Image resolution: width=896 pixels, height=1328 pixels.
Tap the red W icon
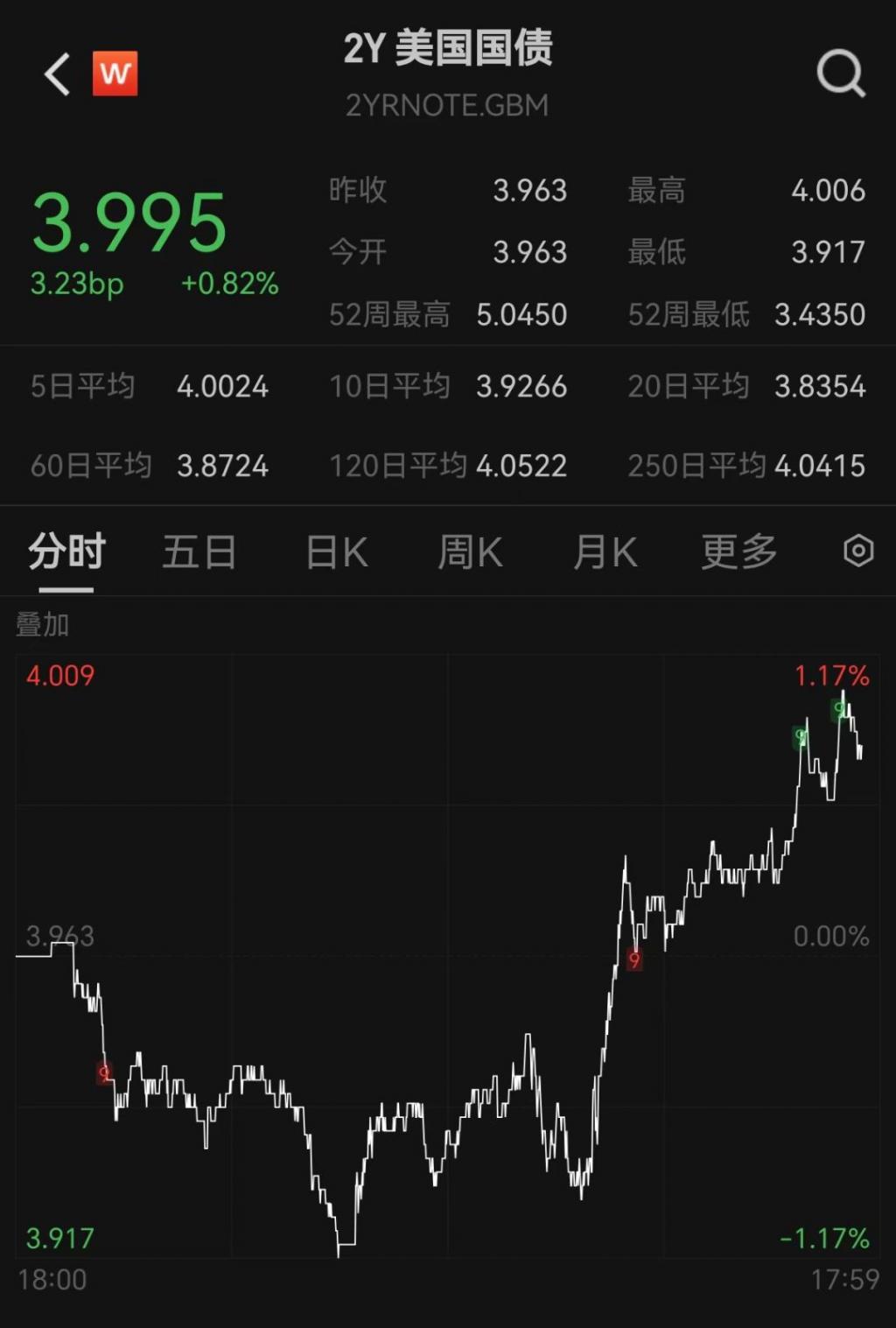pos(115,74)
